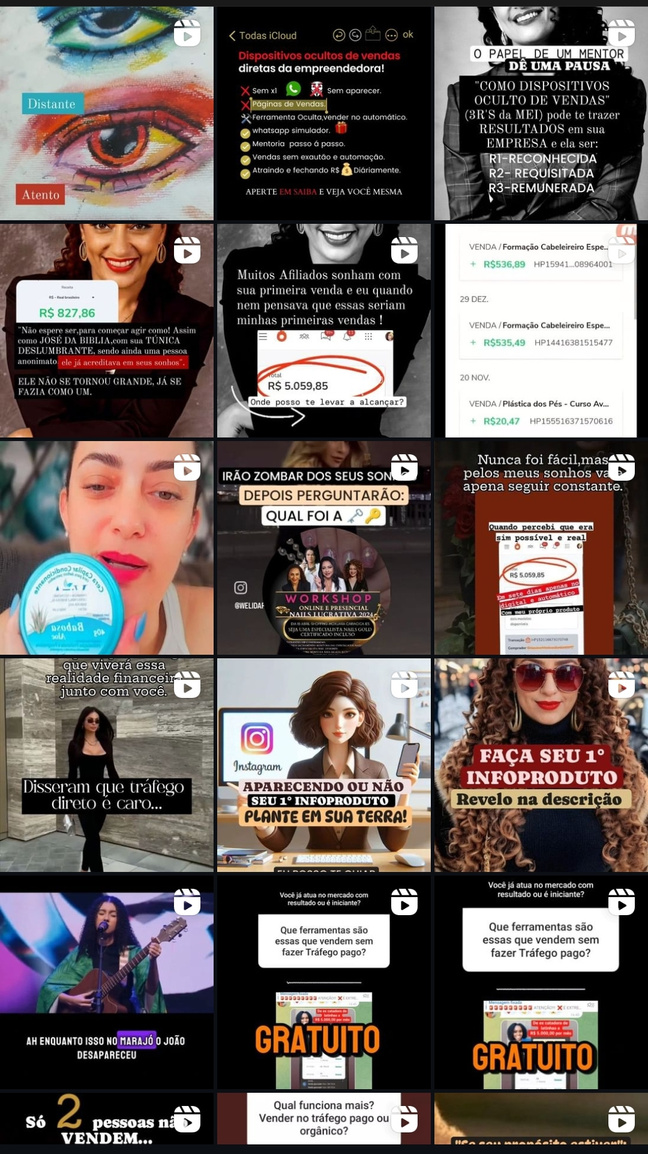
Task: Open the reel 'Disseram que tráfego direto é caro'
Action: pos(107,765)
